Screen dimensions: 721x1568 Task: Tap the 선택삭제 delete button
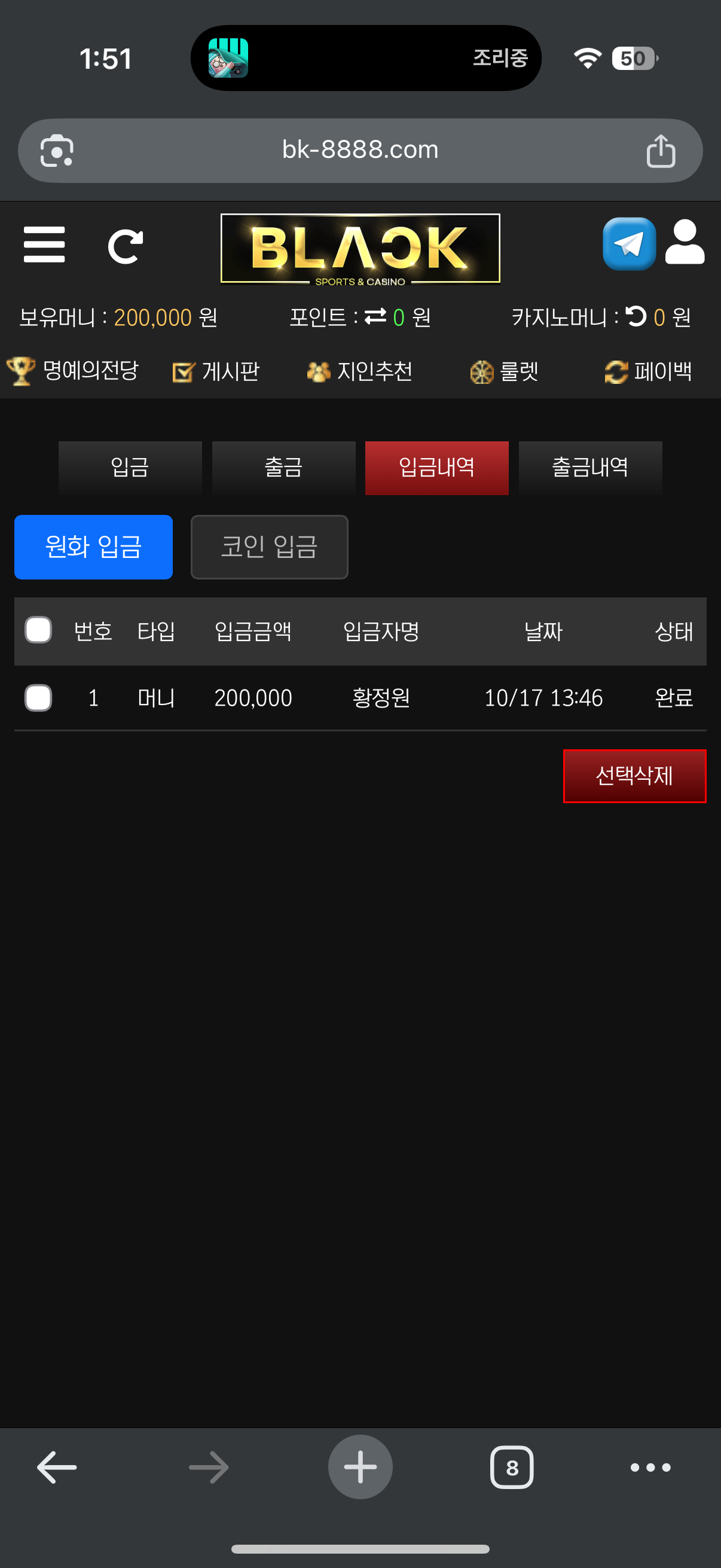634,776
